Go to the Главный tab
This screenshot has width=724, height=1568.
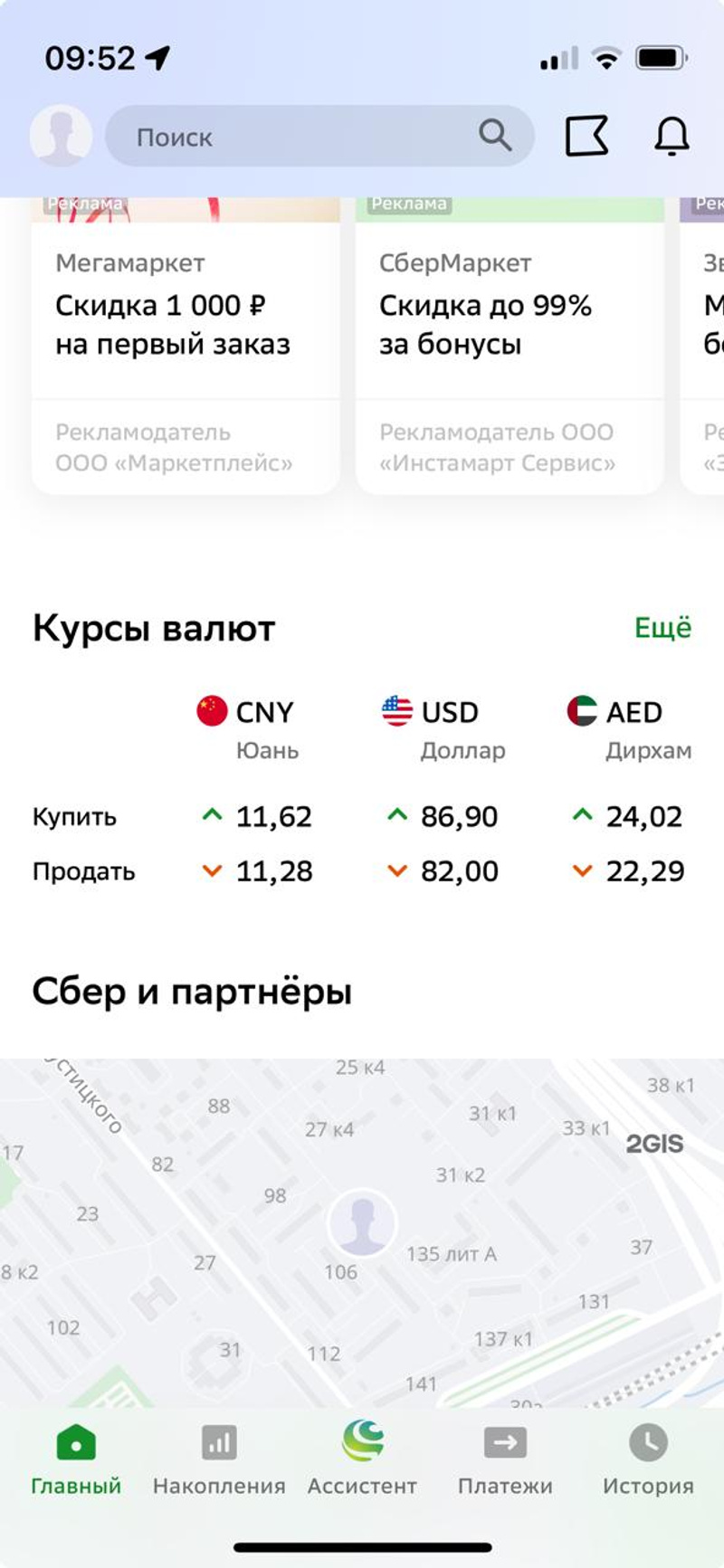[76, 1460]
